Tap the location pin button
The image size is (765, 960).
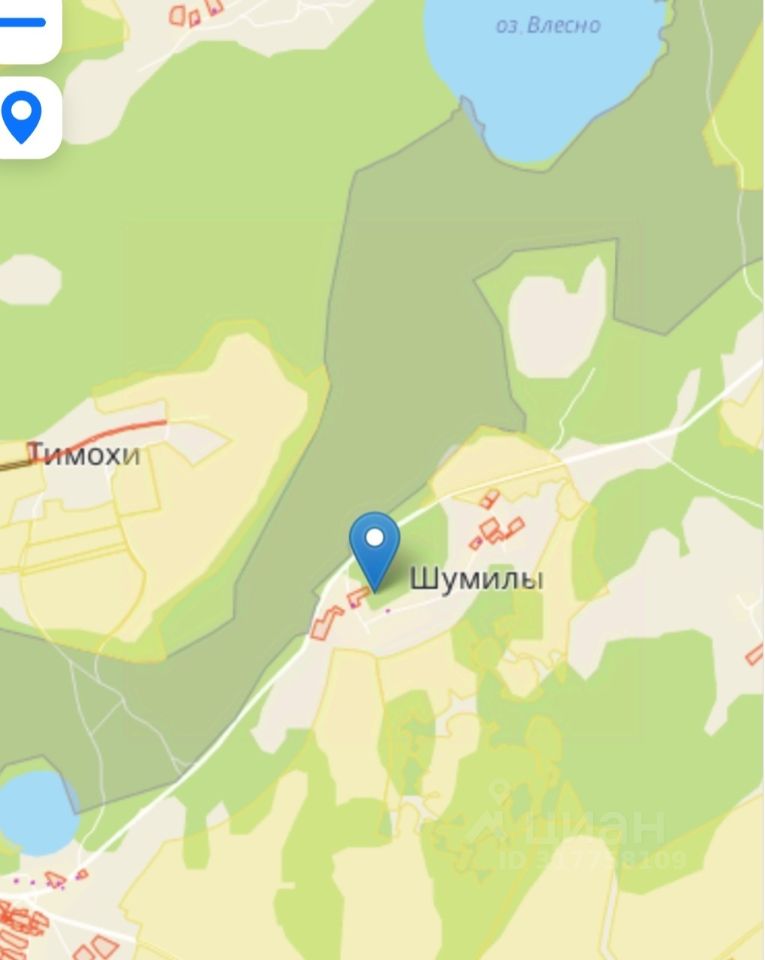click(22, 117)
